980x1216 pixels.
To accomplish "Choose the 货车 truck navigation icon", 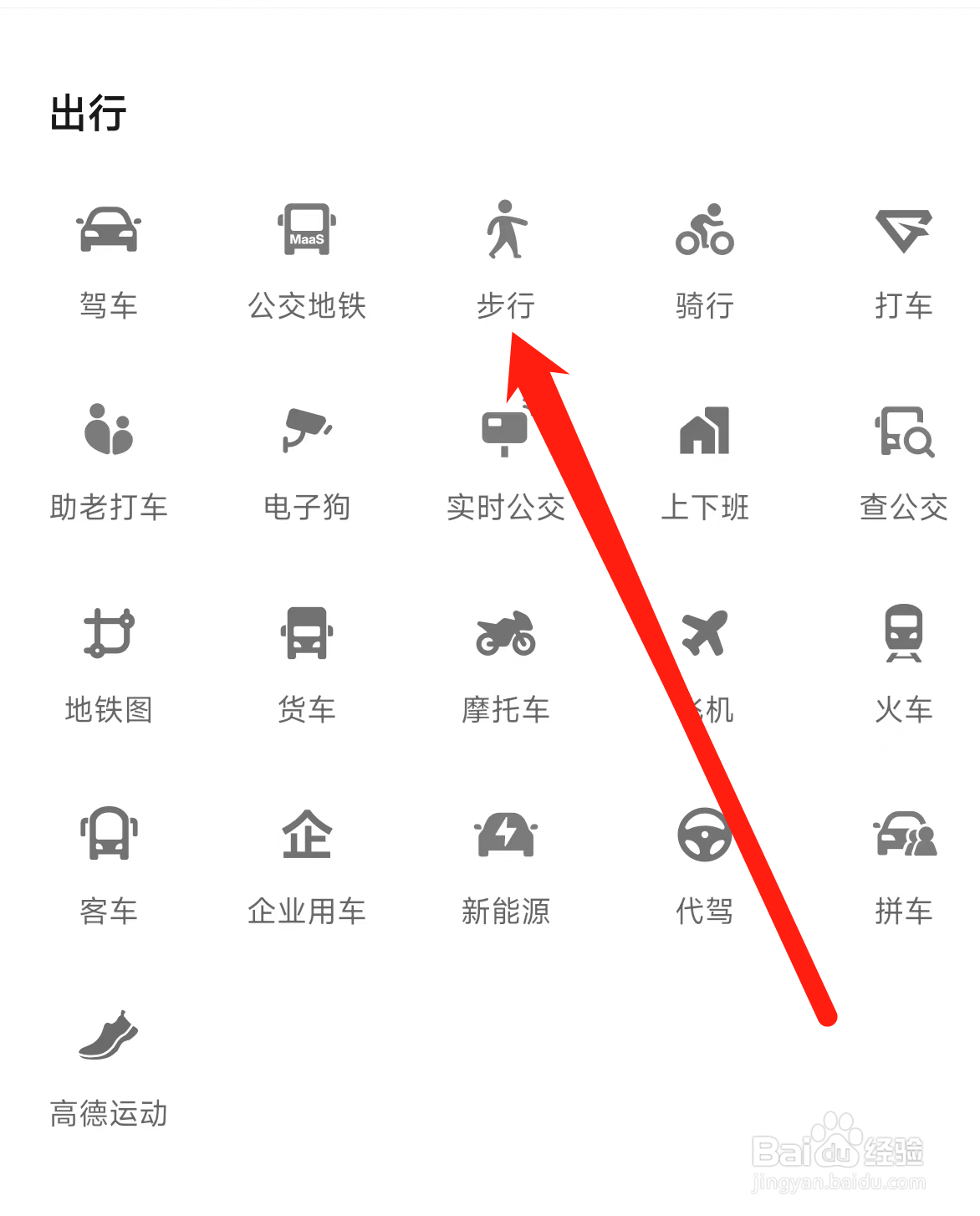I will [x=307, y=636].
